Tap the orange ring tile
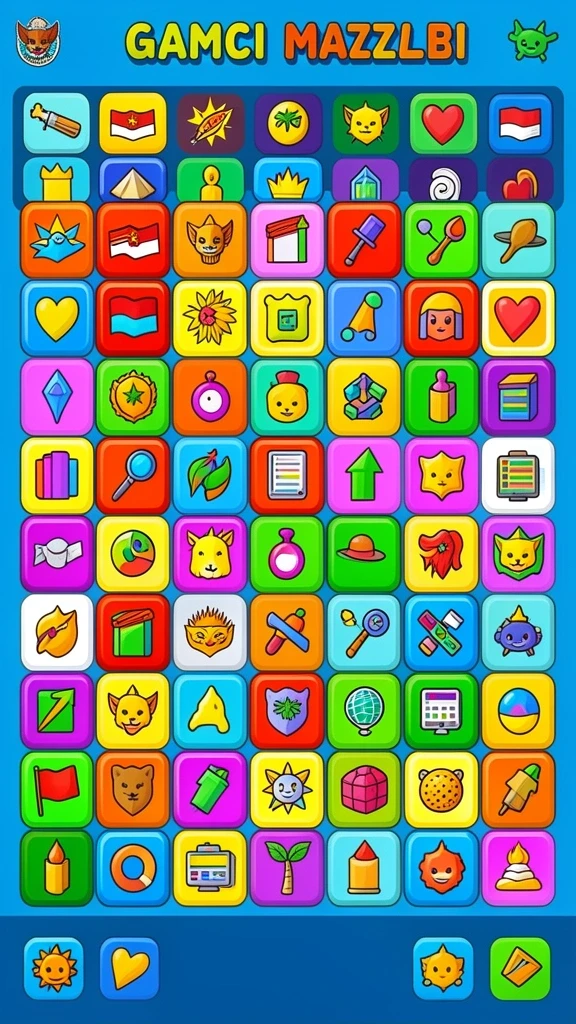The width and height of the screenshot is (576, 1024). tap(133, 868)
